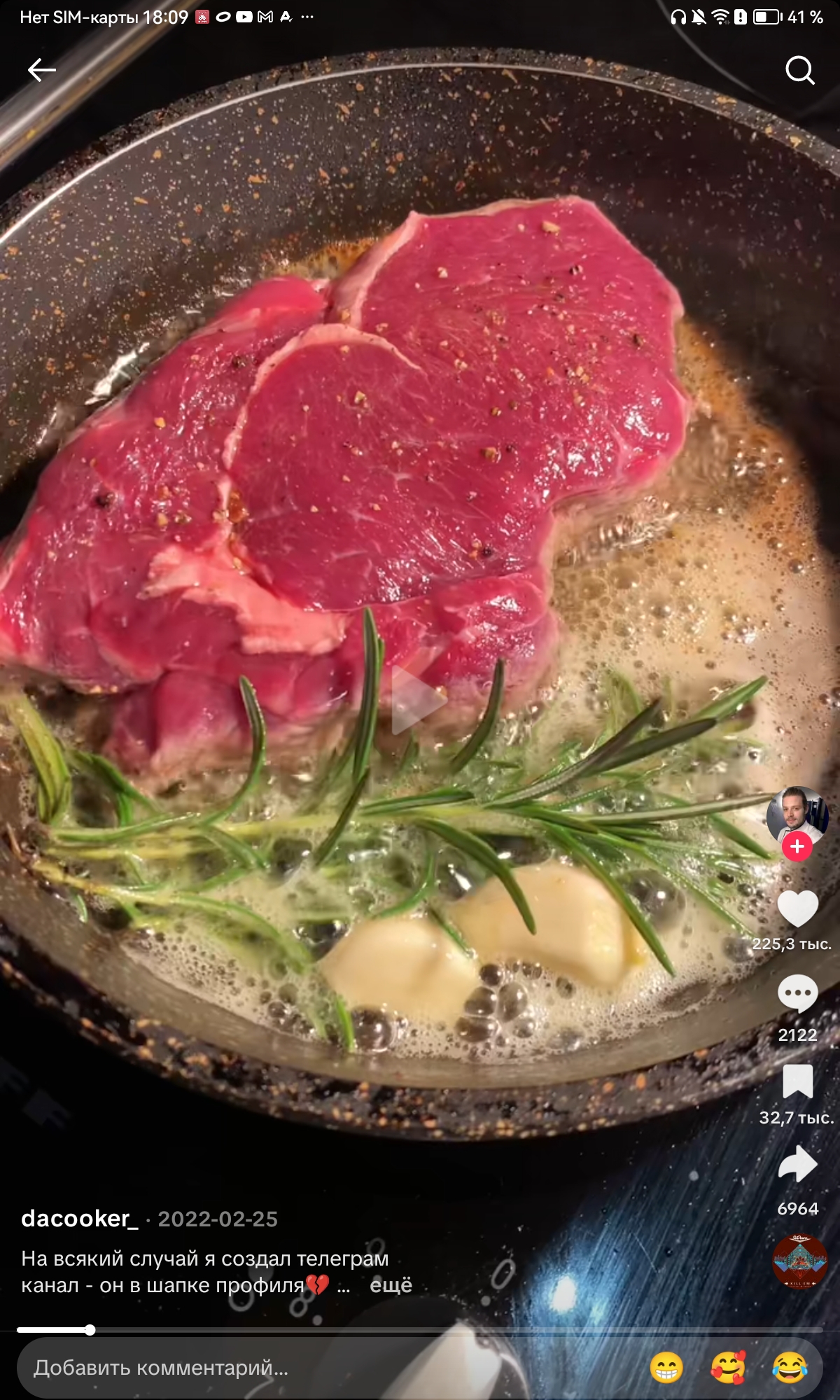
Task: Open the comments section
Action: click(x=798, y=994)
